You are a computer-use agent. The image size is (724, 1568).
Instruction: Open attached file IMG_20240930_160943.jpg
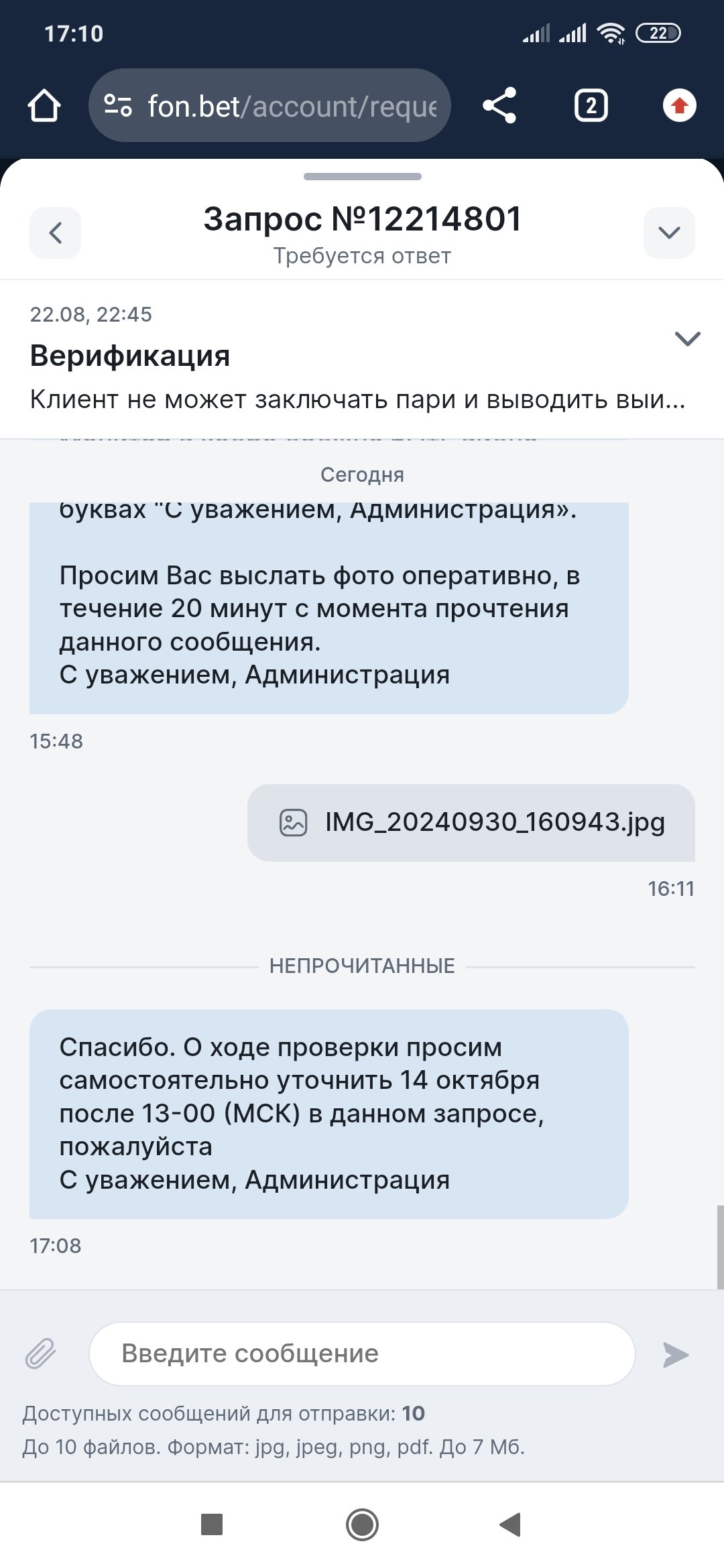[471, 822]
